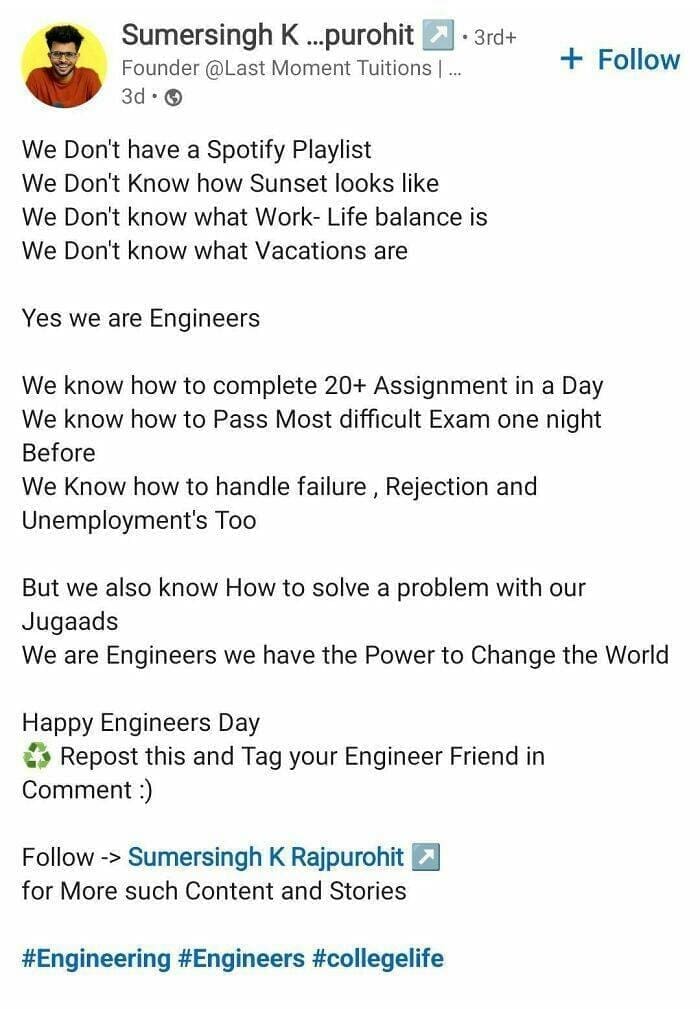Open the #Engineering hashtag
The width and height of the screenshot is (700, 1009).
pyautogui.click(x=96, y=959)
